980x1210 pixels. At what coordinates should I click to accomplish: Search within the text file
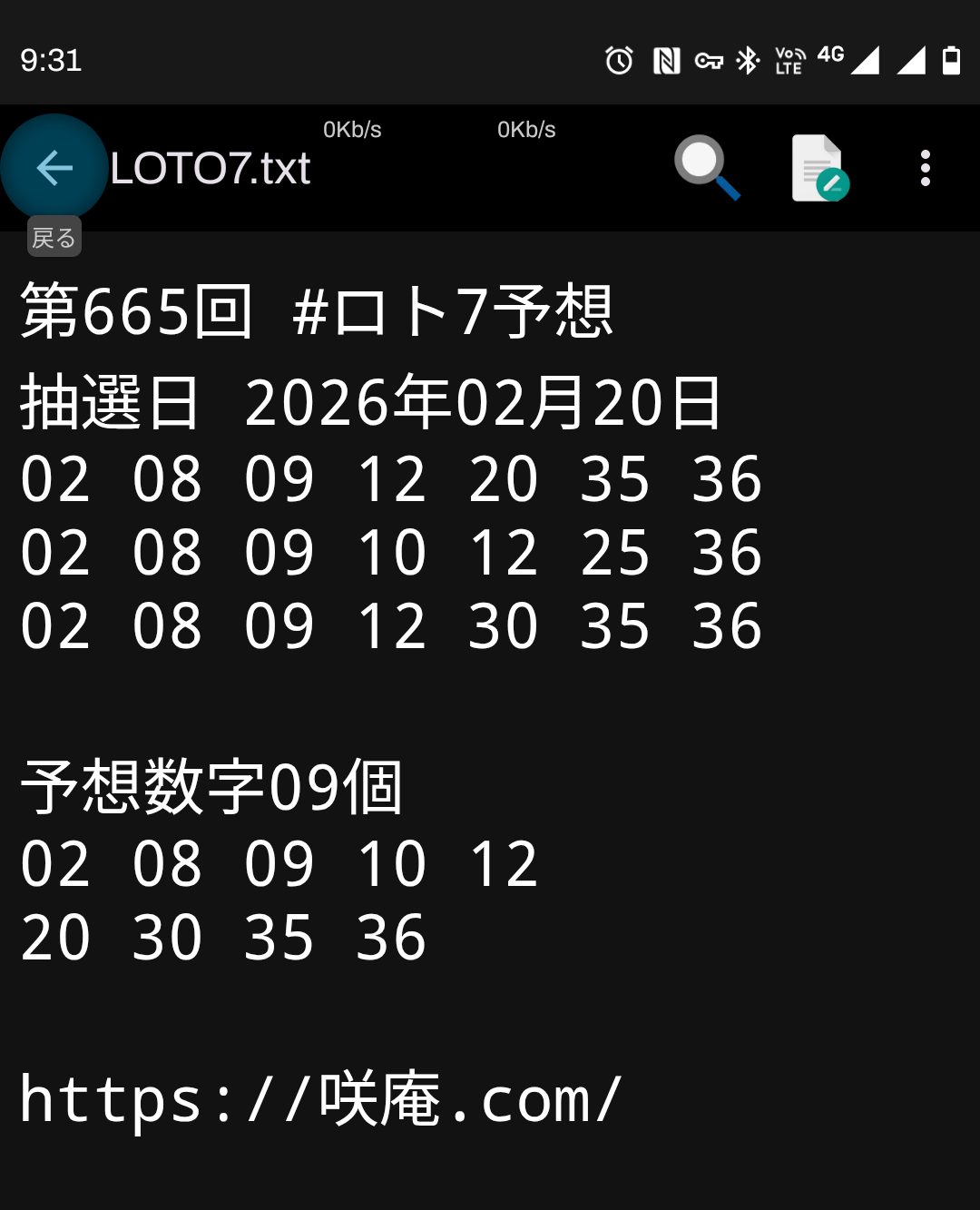point(706,168)
